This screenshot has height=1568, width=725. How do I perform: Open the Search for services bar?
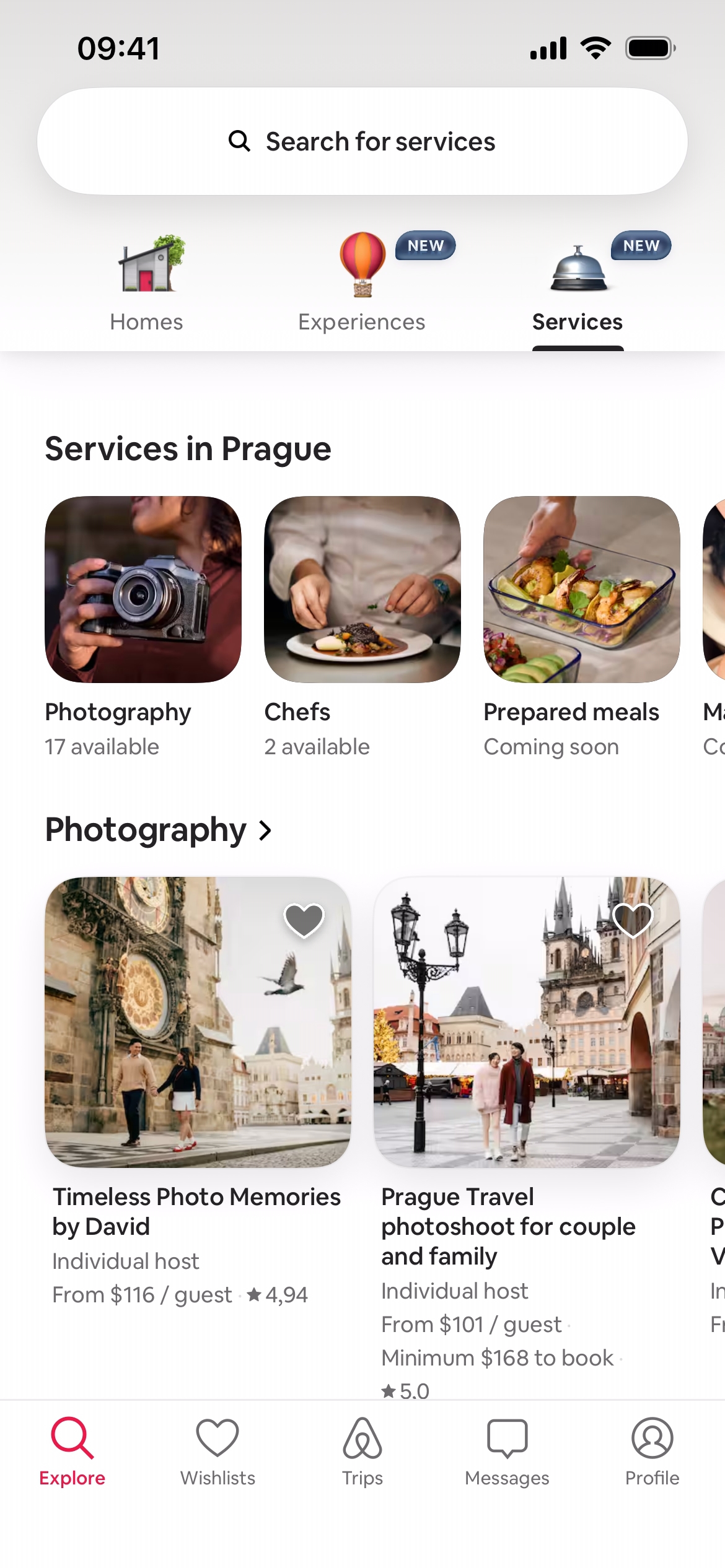click(x=362, y=141)
